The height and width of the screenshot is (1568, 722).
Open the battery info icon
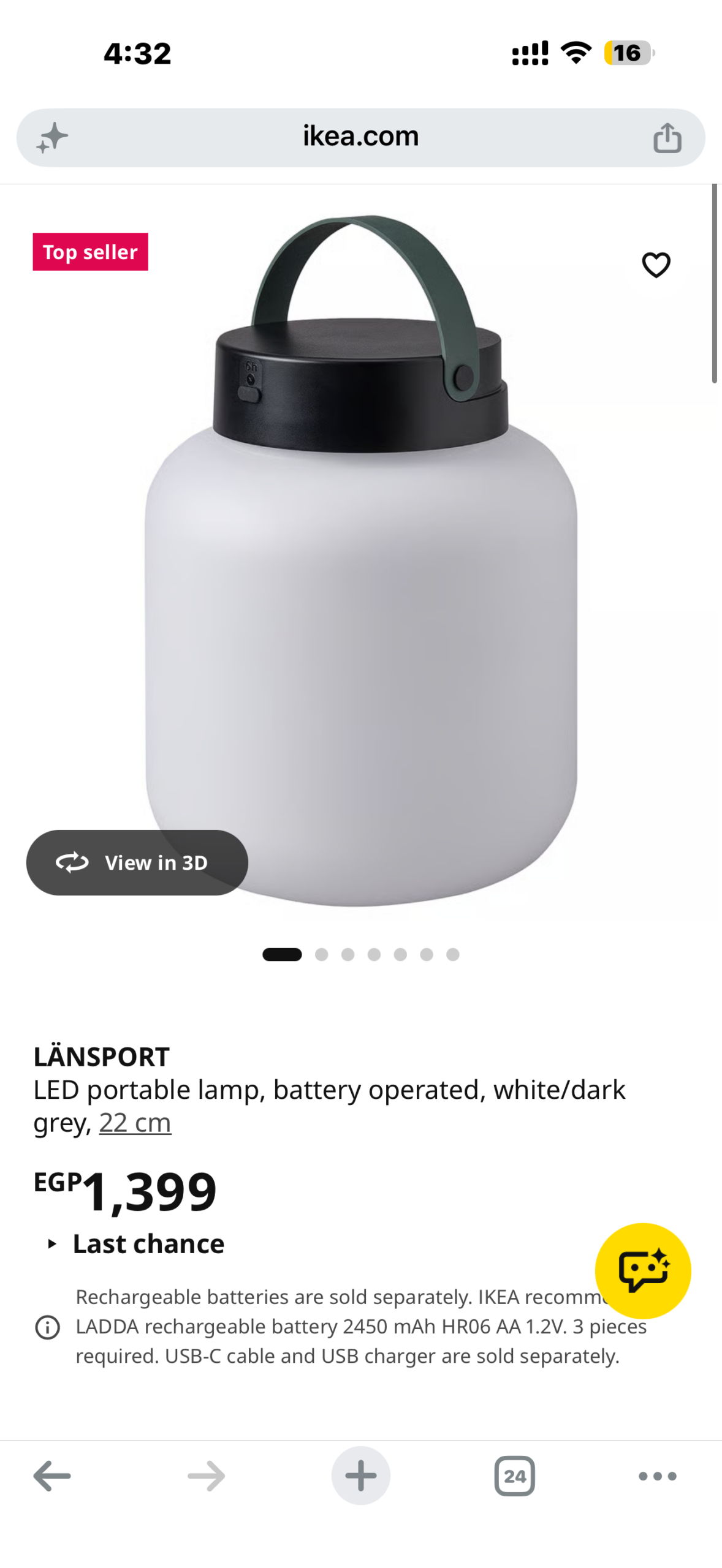tap(48, 1327)
